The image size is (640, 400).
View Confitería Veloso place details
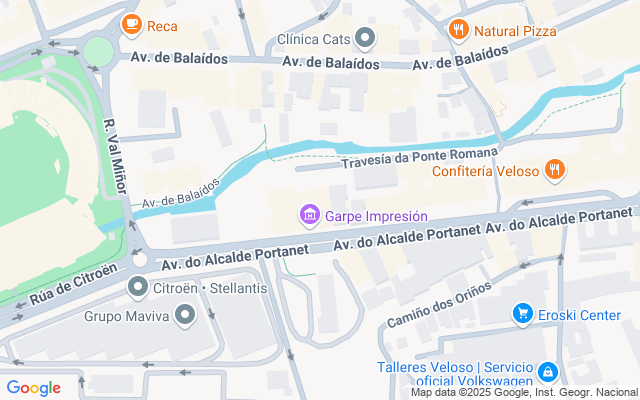555,170
